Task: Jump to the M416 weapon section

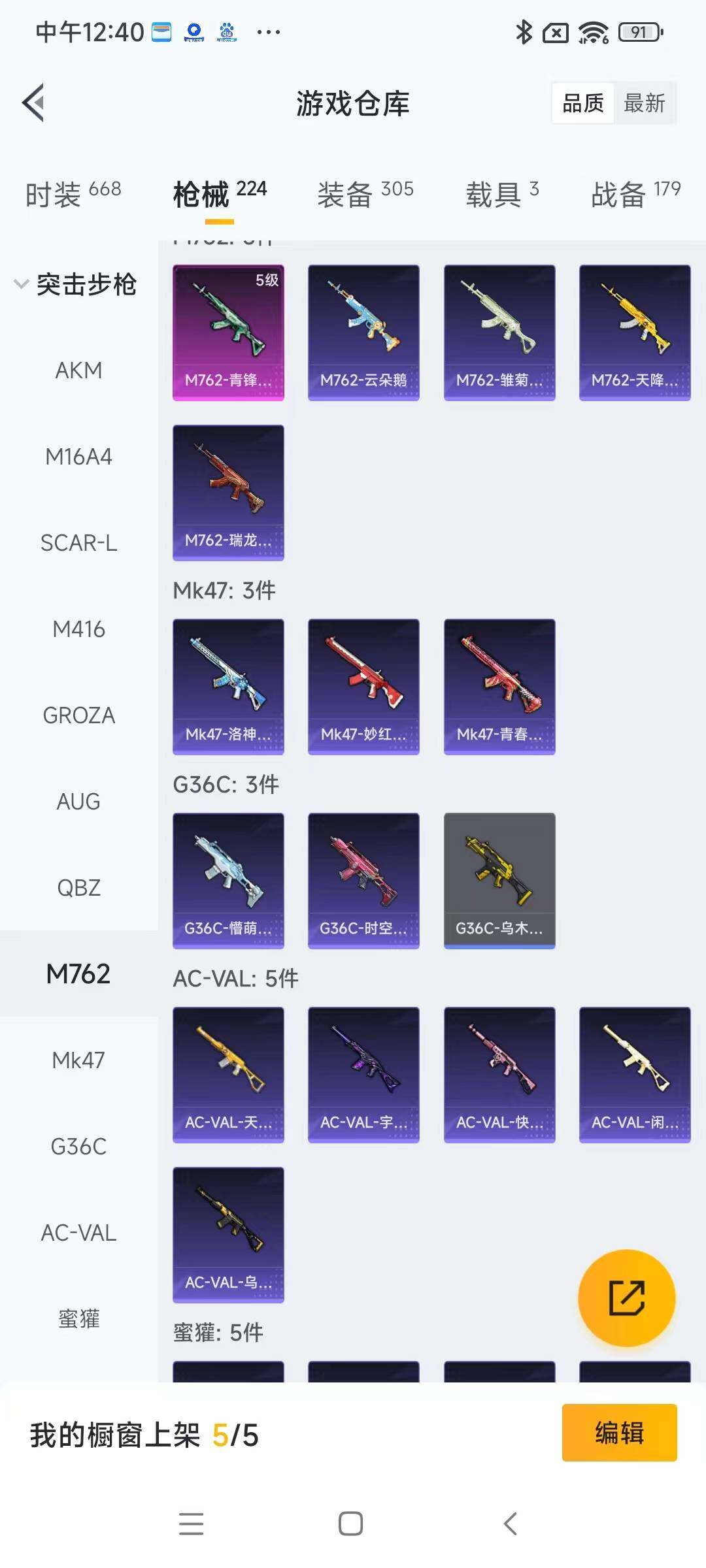Action: tap(78, 629)
